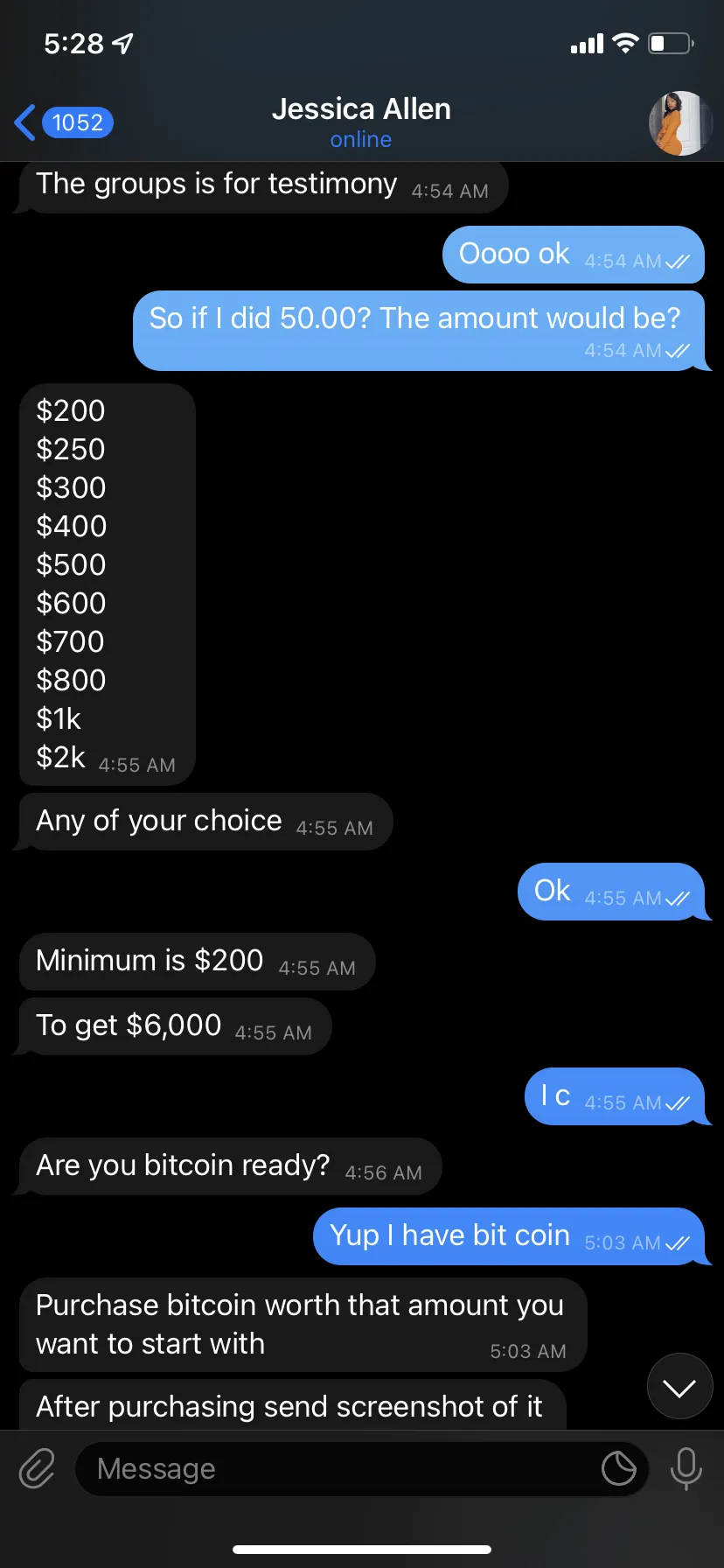Jump to the latest message arrow
This screenshot has height=1568, width=724.
(679, 1387)
